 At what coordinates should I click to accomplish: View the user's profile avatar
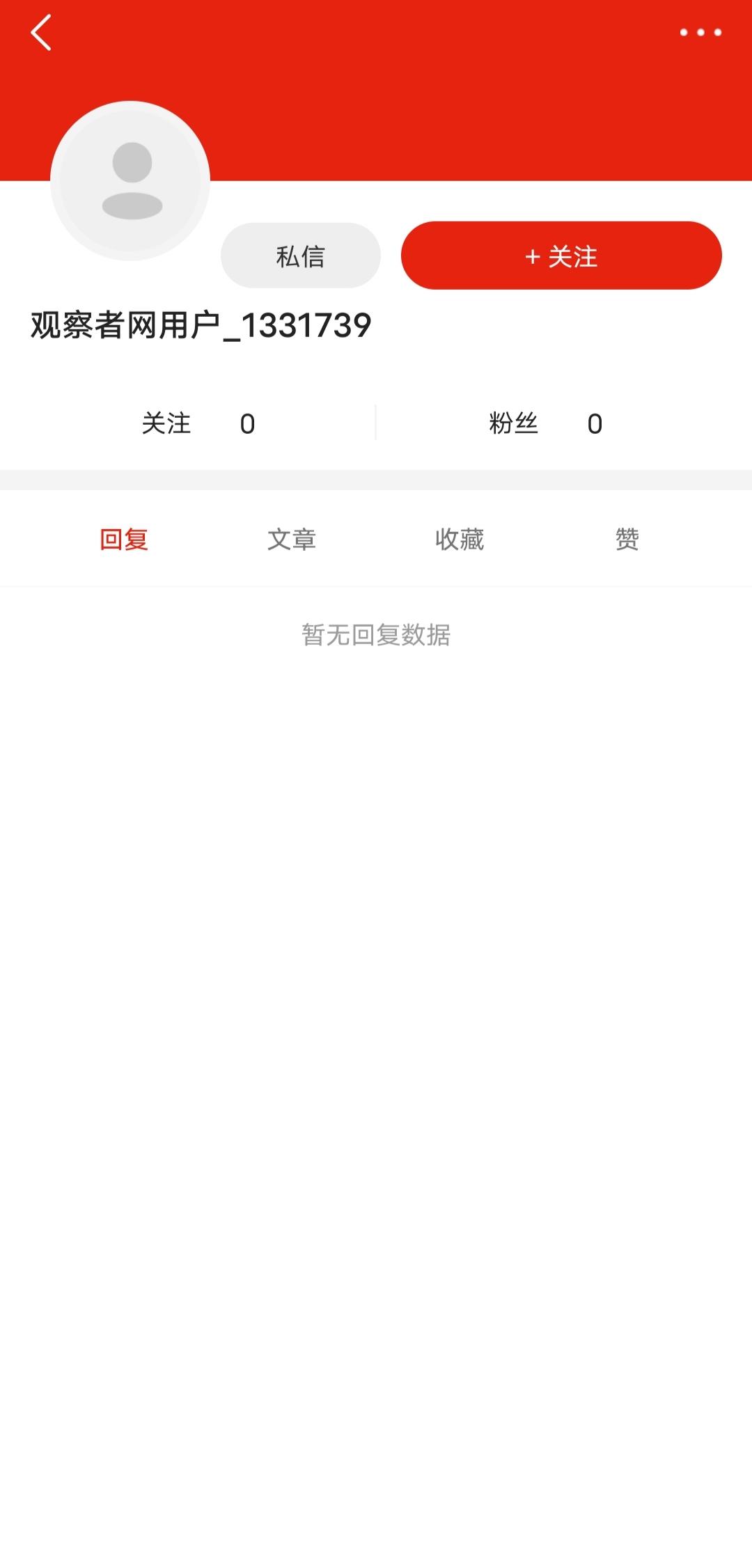coord(130,181)
